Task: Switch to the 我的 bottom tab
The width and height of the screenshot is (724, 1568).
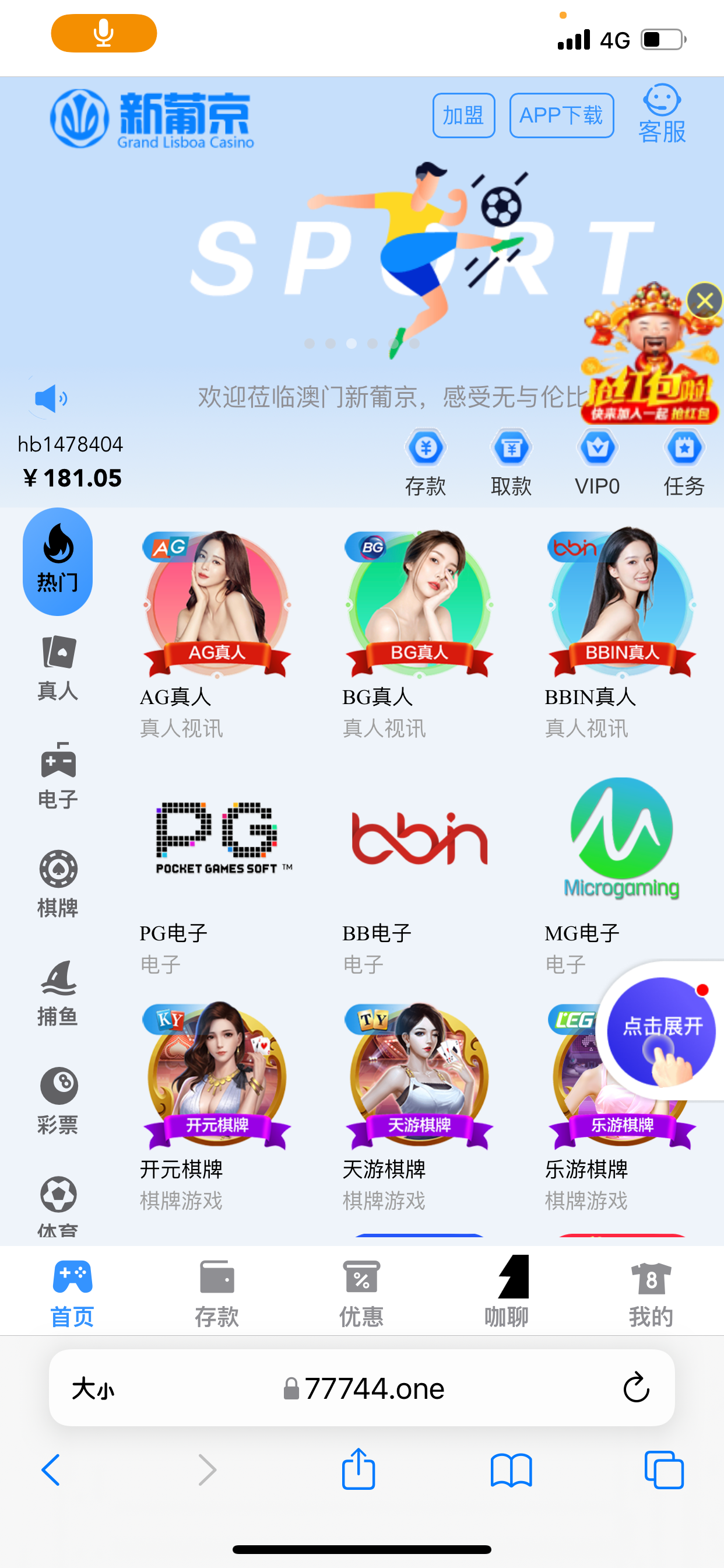Action: point(651,1291)
